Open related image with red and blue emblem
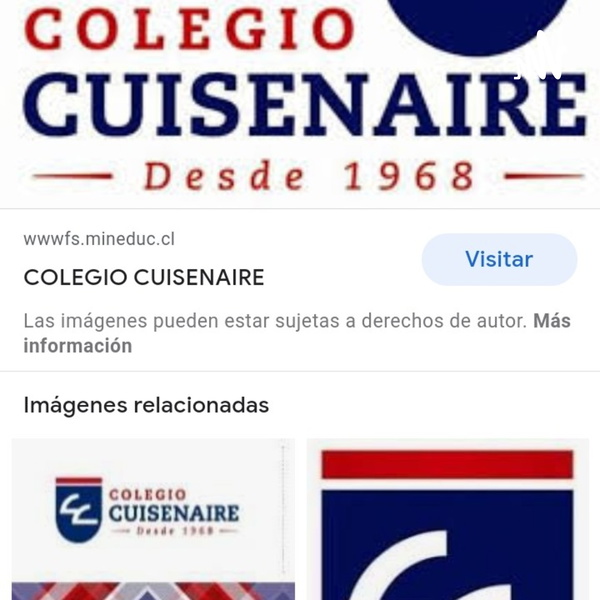The width and height of the screenshot is (600, 600). point(447,518)
